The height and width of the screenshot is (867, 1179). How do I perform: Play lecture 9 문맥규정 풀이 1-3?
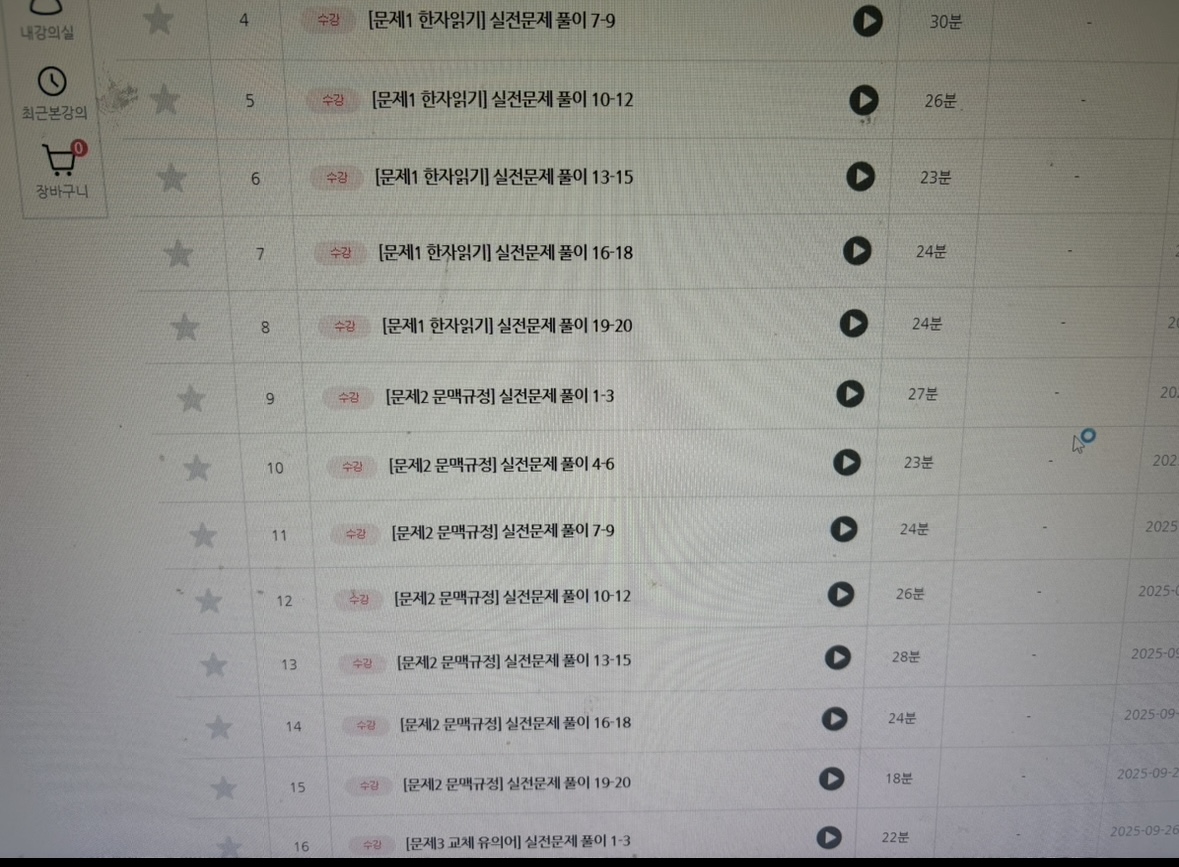[849, 394]
